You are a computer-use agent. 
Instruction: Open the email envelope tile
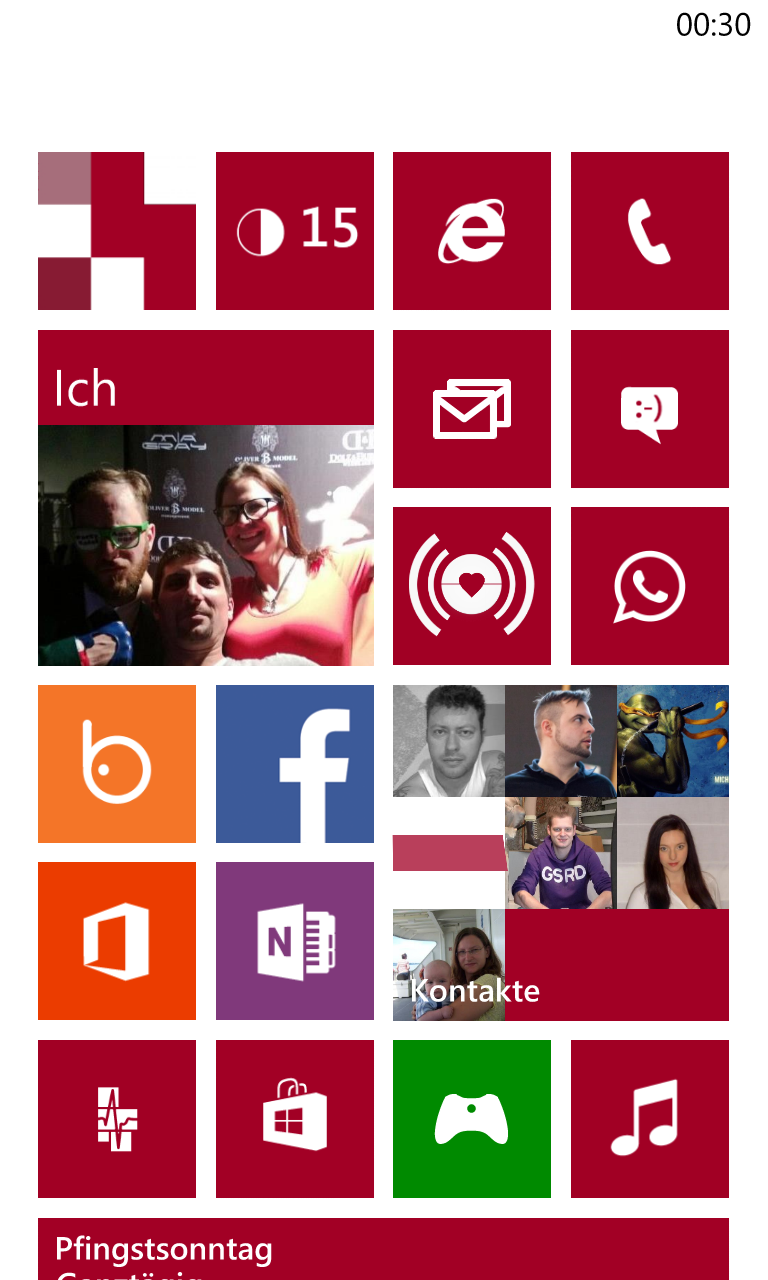point(472,409)
